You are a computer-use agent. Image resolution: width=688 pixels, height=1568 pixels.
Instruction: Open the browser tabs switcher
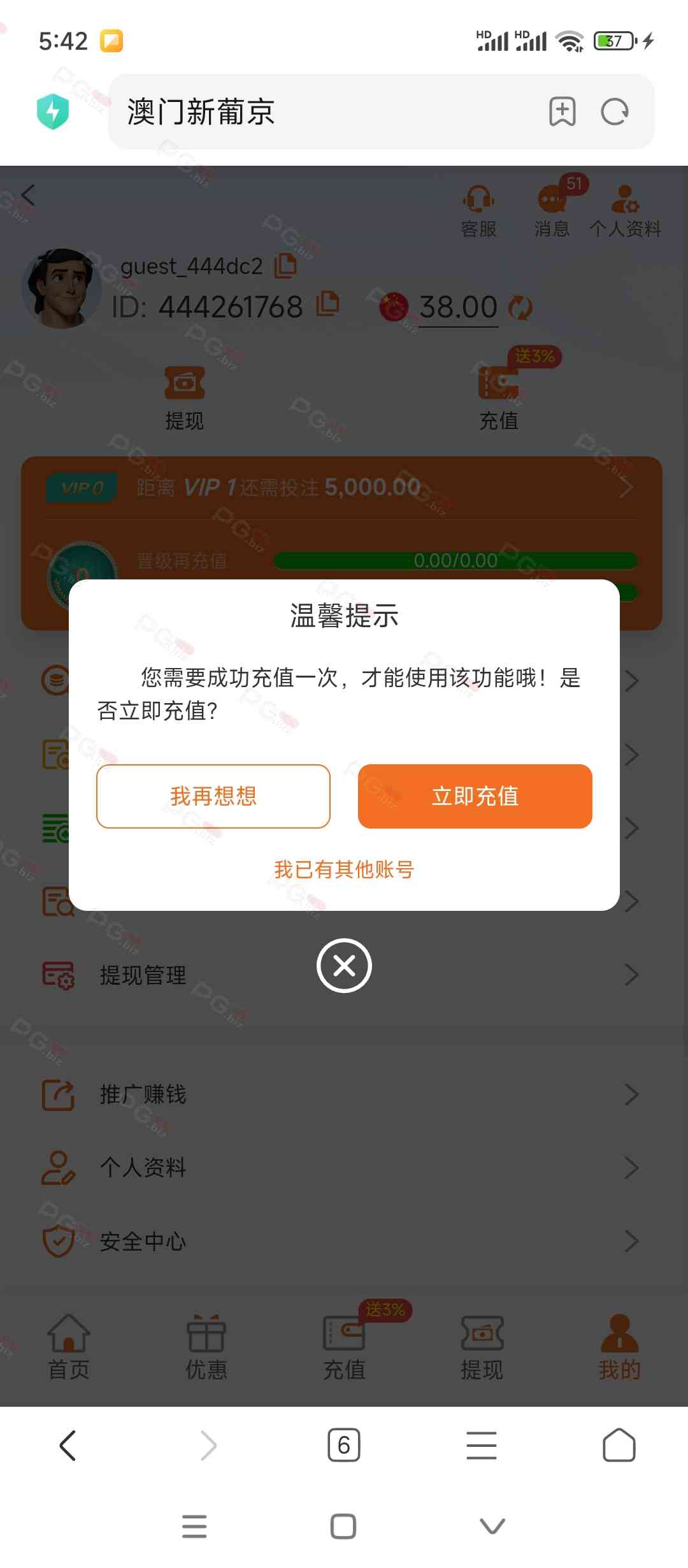click(x=344, y=1445)
